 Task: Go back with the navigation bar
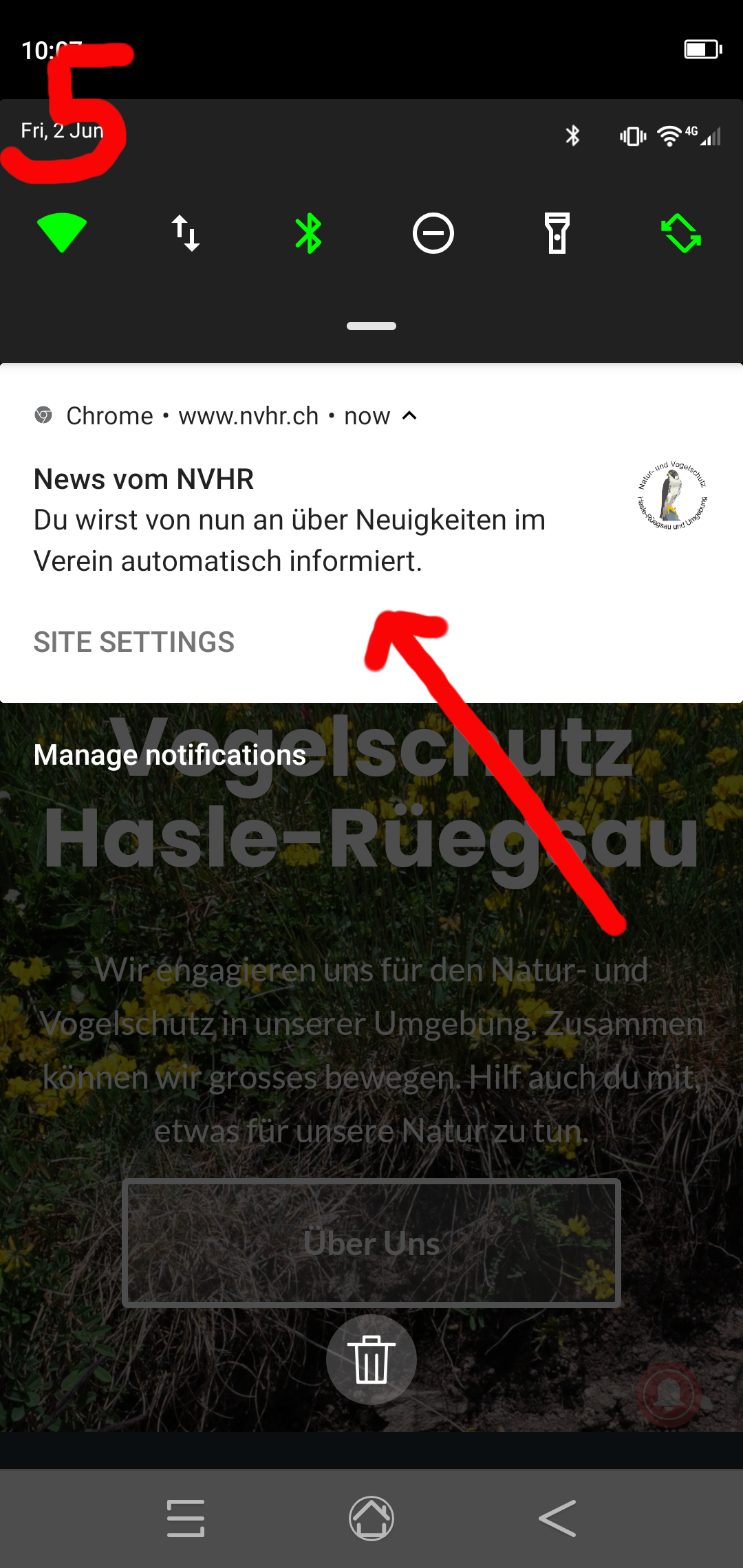557,1518
